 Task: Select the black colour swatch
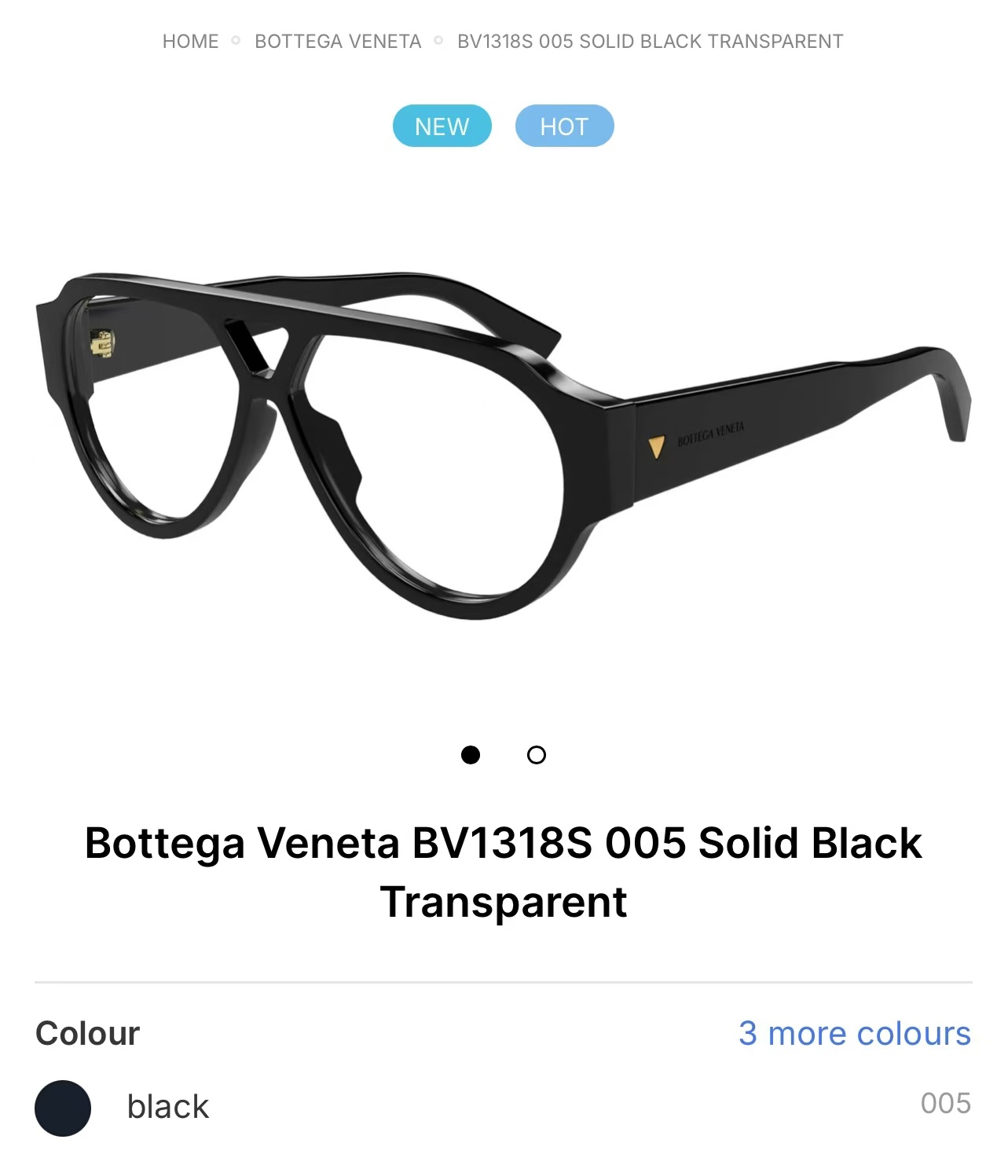pyautogui.click(x=63, y=1108)
